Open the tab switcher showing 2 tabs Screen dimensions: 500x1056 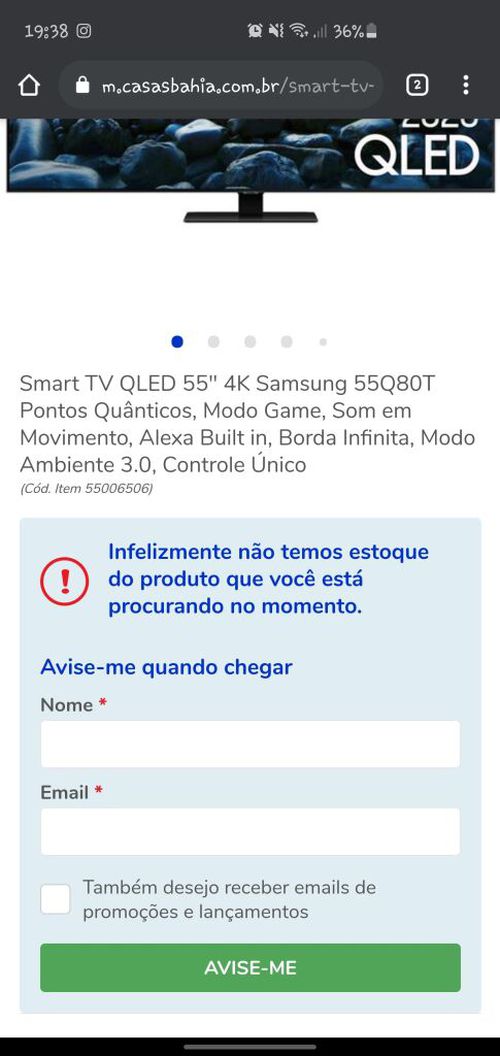coord(417,86)
